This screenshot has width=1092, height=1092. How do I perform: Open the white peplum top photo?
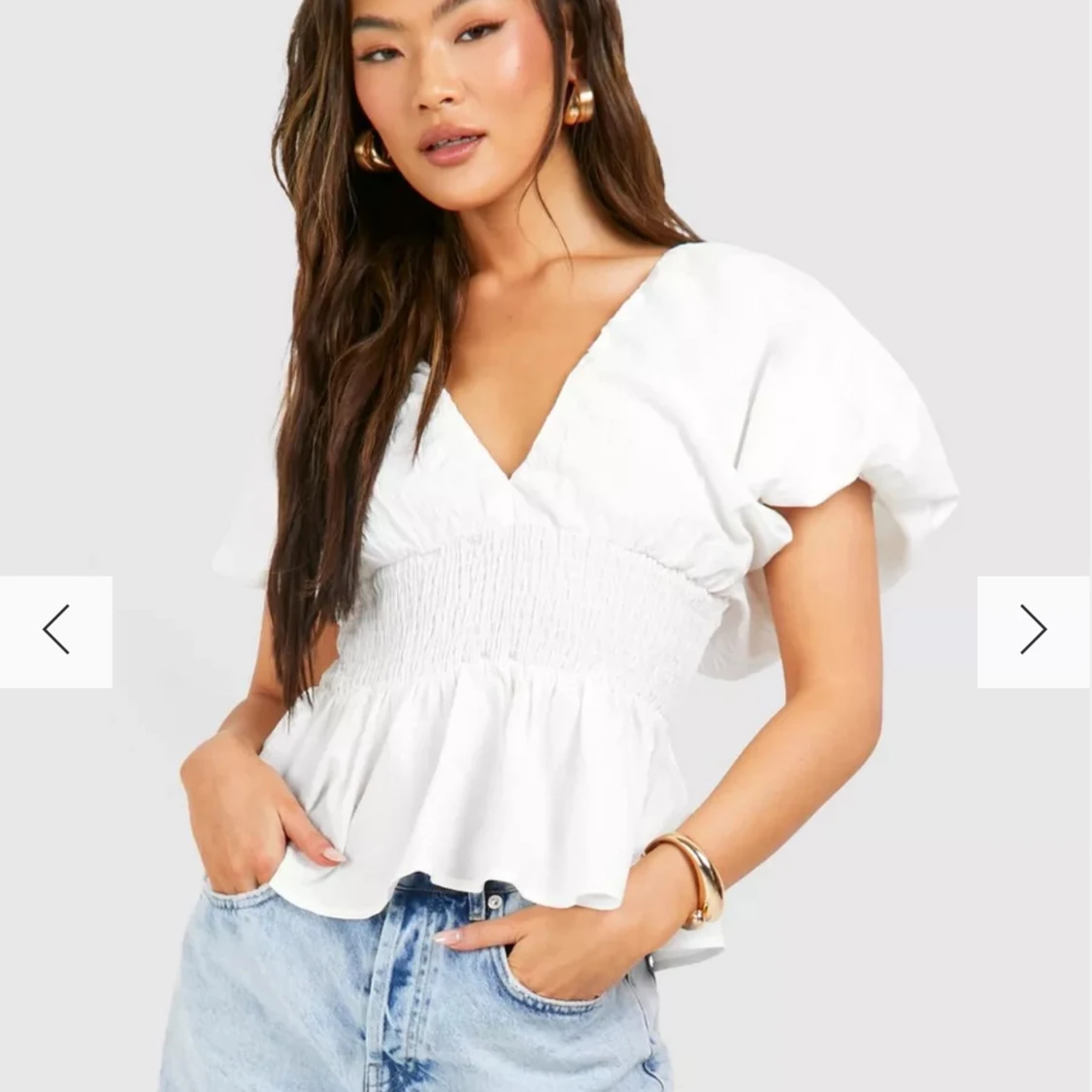tap(544, 582)
